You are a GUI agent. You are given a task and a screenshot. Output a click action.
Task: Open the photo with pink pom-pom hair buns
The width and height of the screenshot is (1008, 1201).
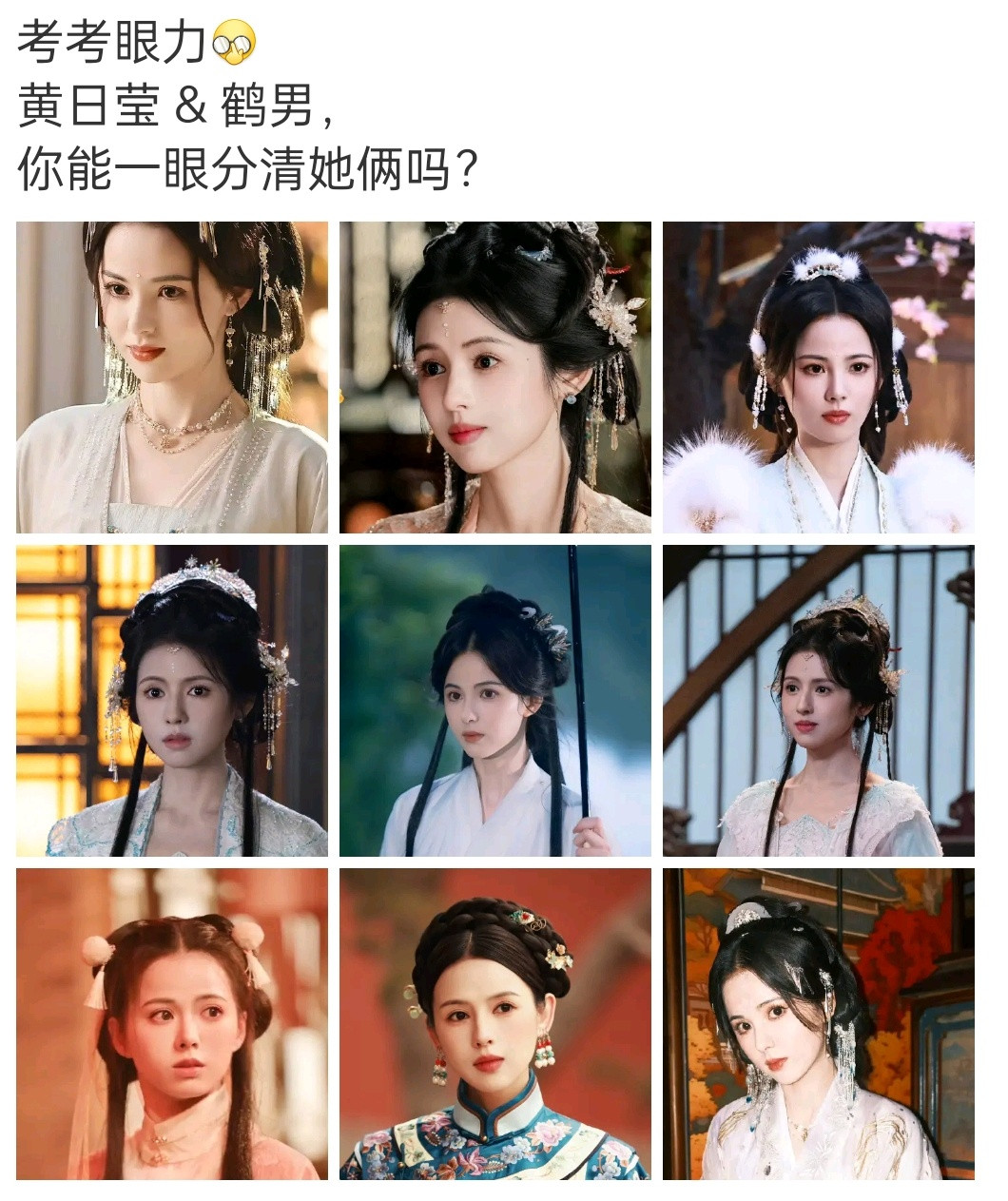(x=172, y=1024)
